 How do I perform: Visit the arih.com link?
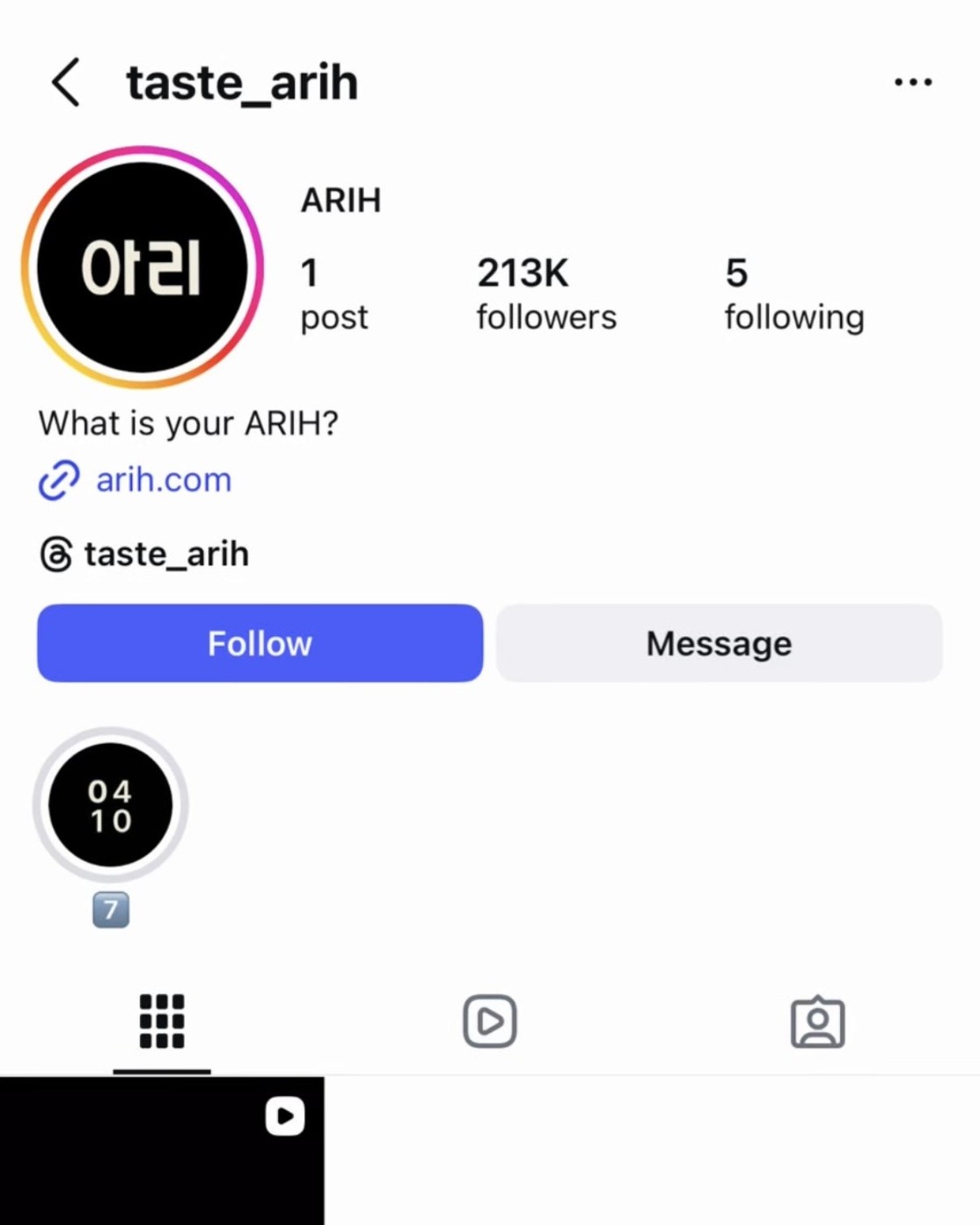(163, 479)
